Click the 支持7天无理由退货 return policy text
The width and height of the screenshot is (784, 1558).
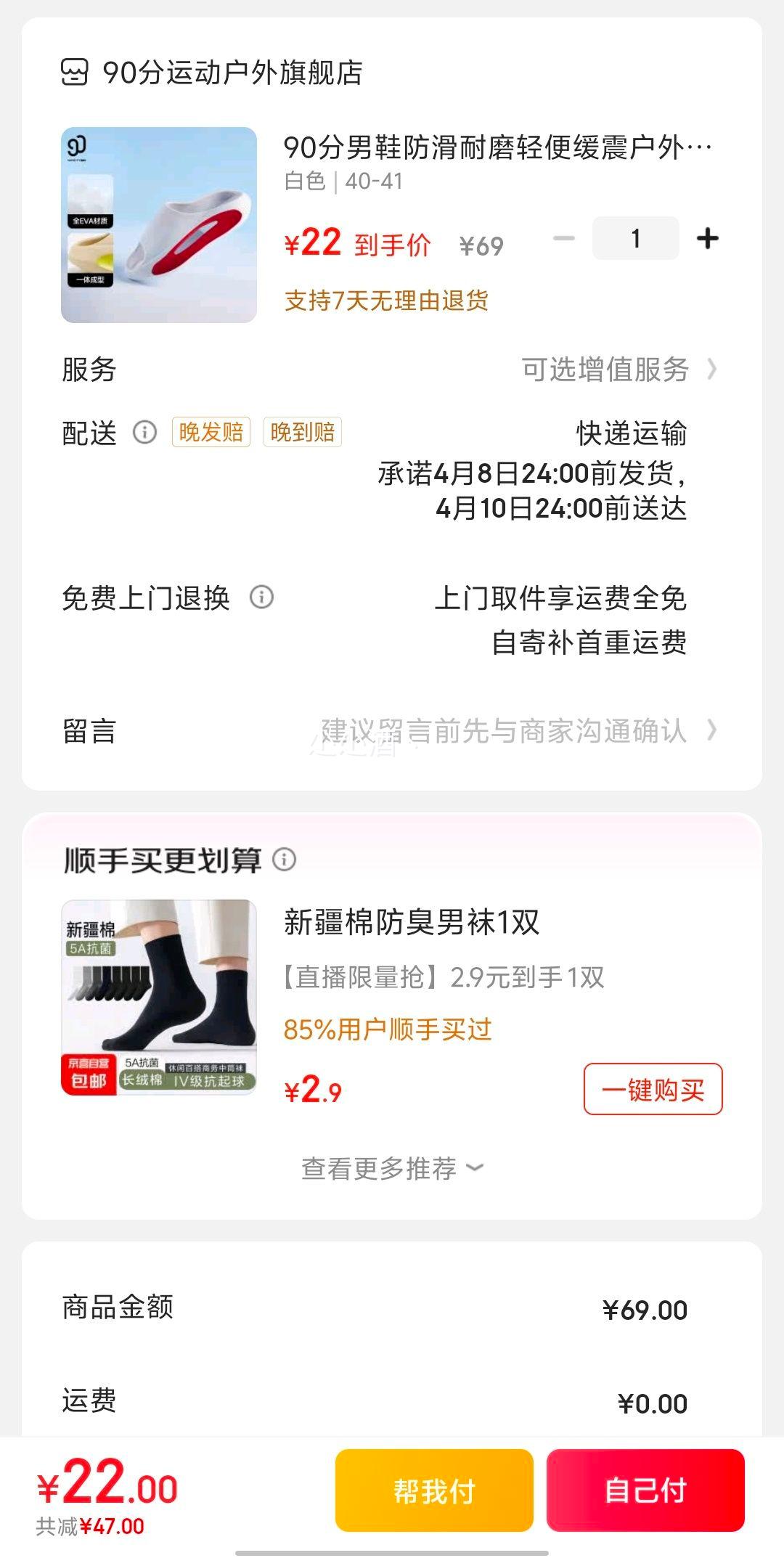click(x=388, y=300)
